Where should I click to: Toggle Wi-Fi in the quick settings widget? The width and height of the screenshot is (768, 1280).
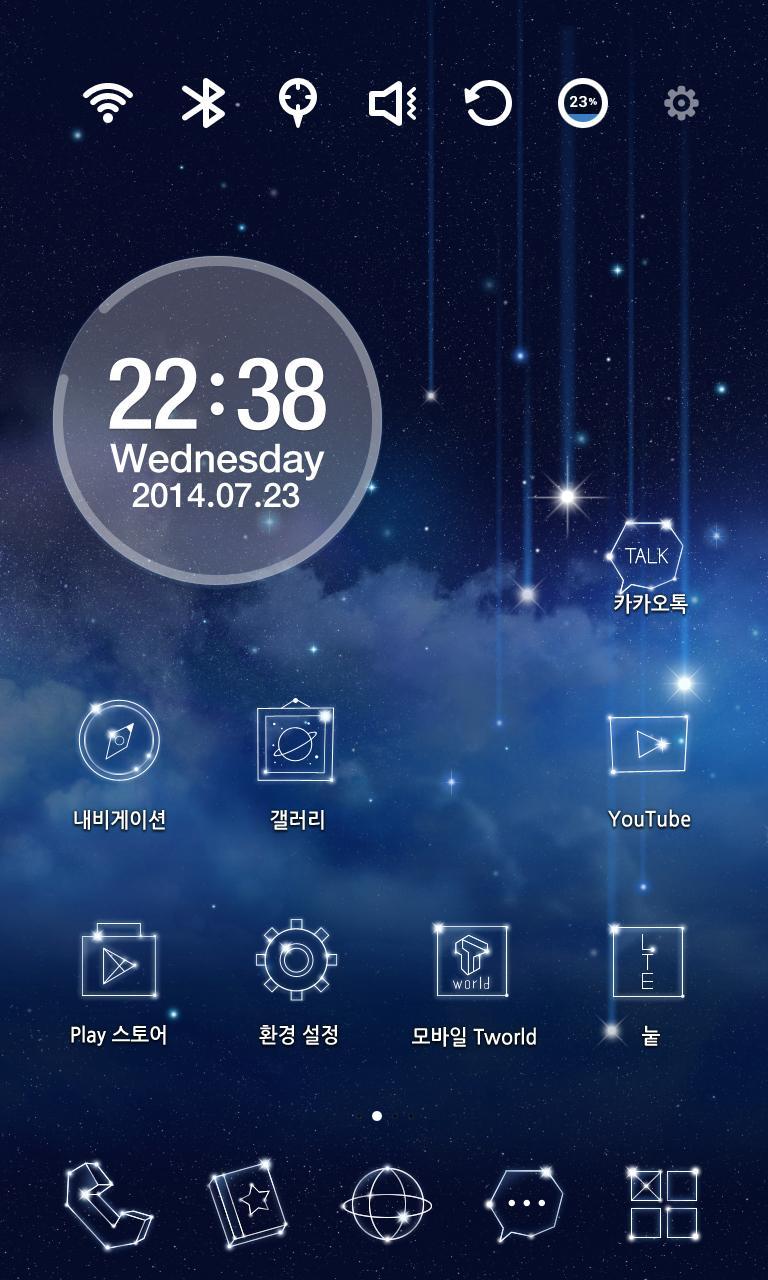pyautogui.click(x=107, y=103)
